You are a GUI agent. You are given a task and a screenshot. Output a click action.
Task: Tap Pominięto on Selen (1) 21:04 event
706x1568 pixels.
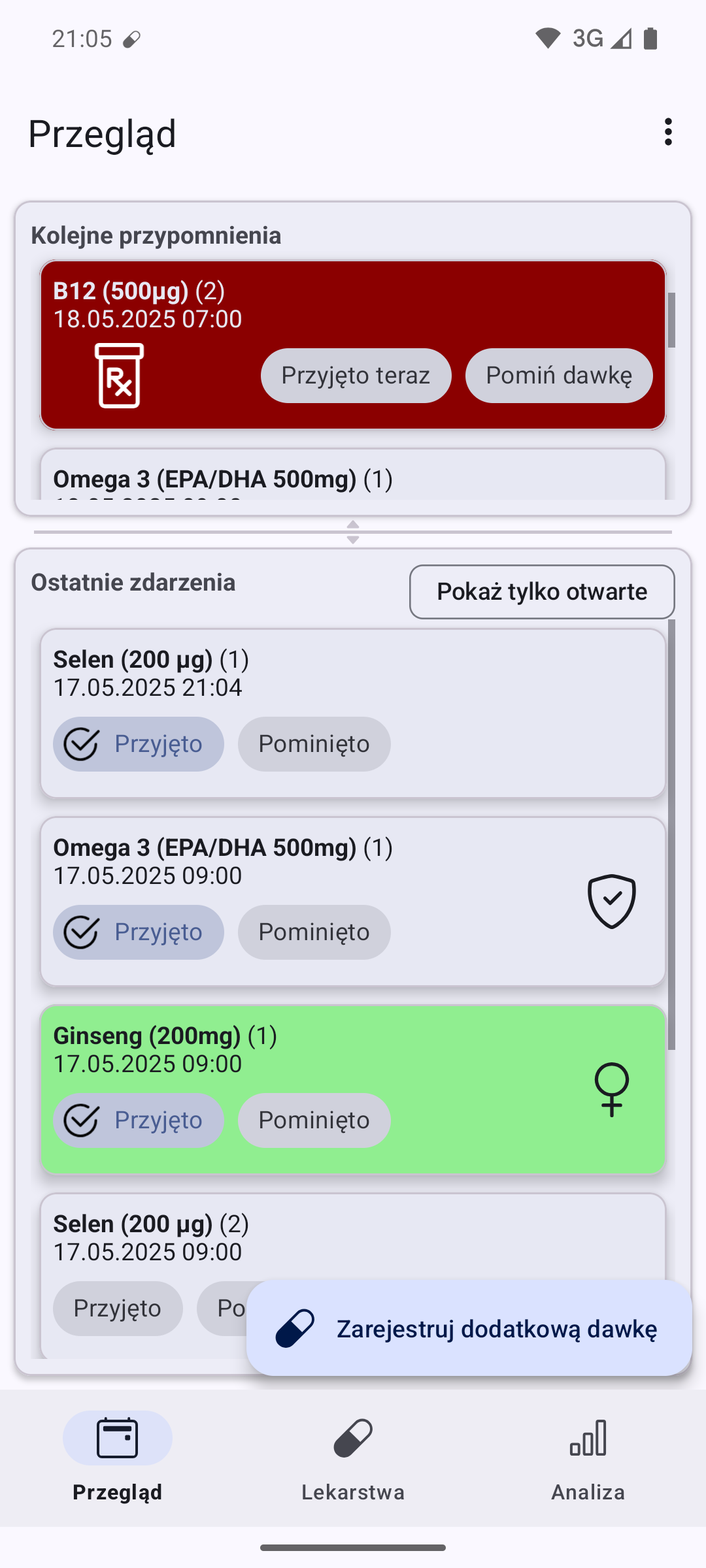(x=314, y=744)
